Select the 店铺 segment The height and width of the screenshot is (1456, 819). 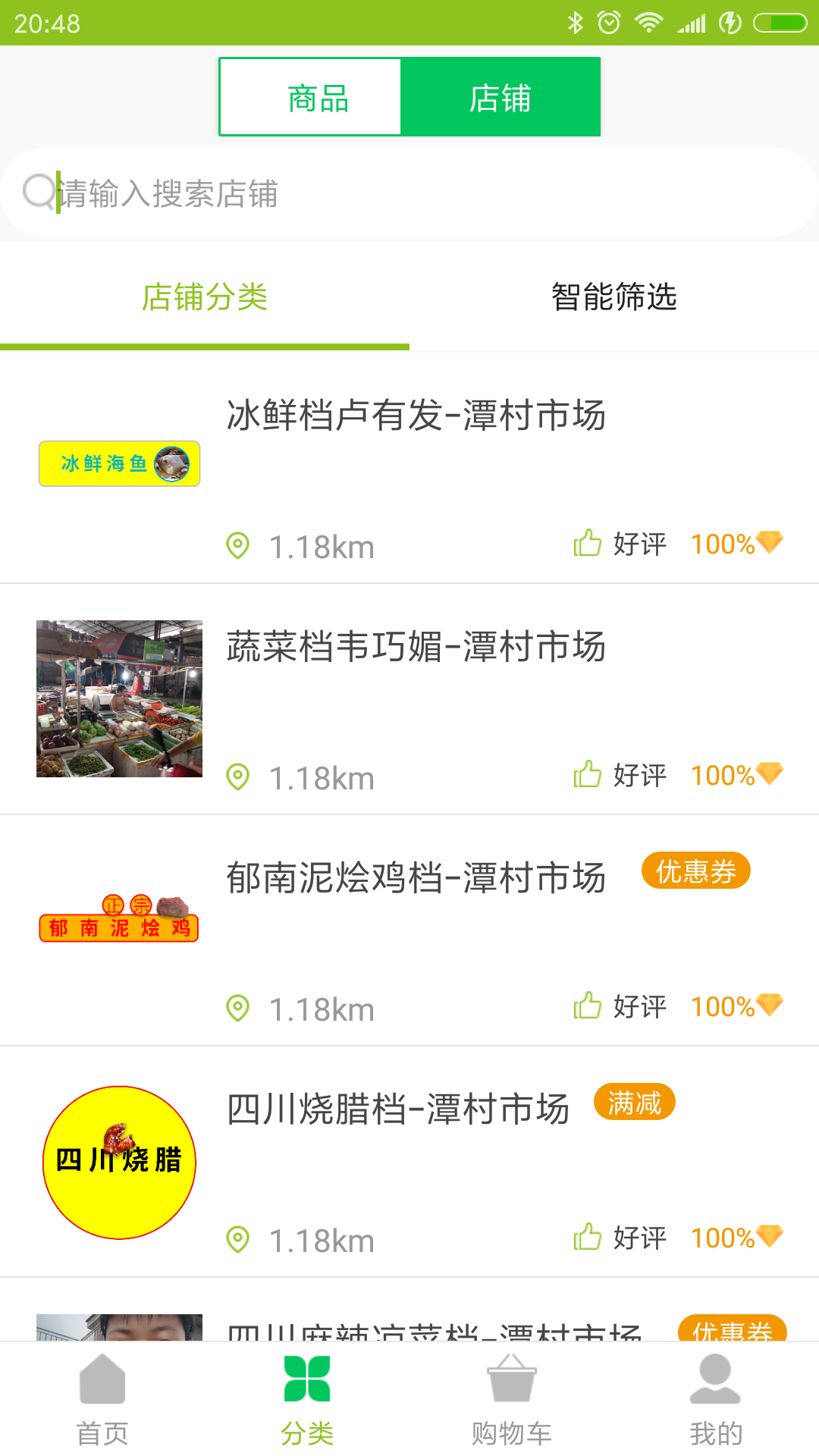click(x=500, y=98)
